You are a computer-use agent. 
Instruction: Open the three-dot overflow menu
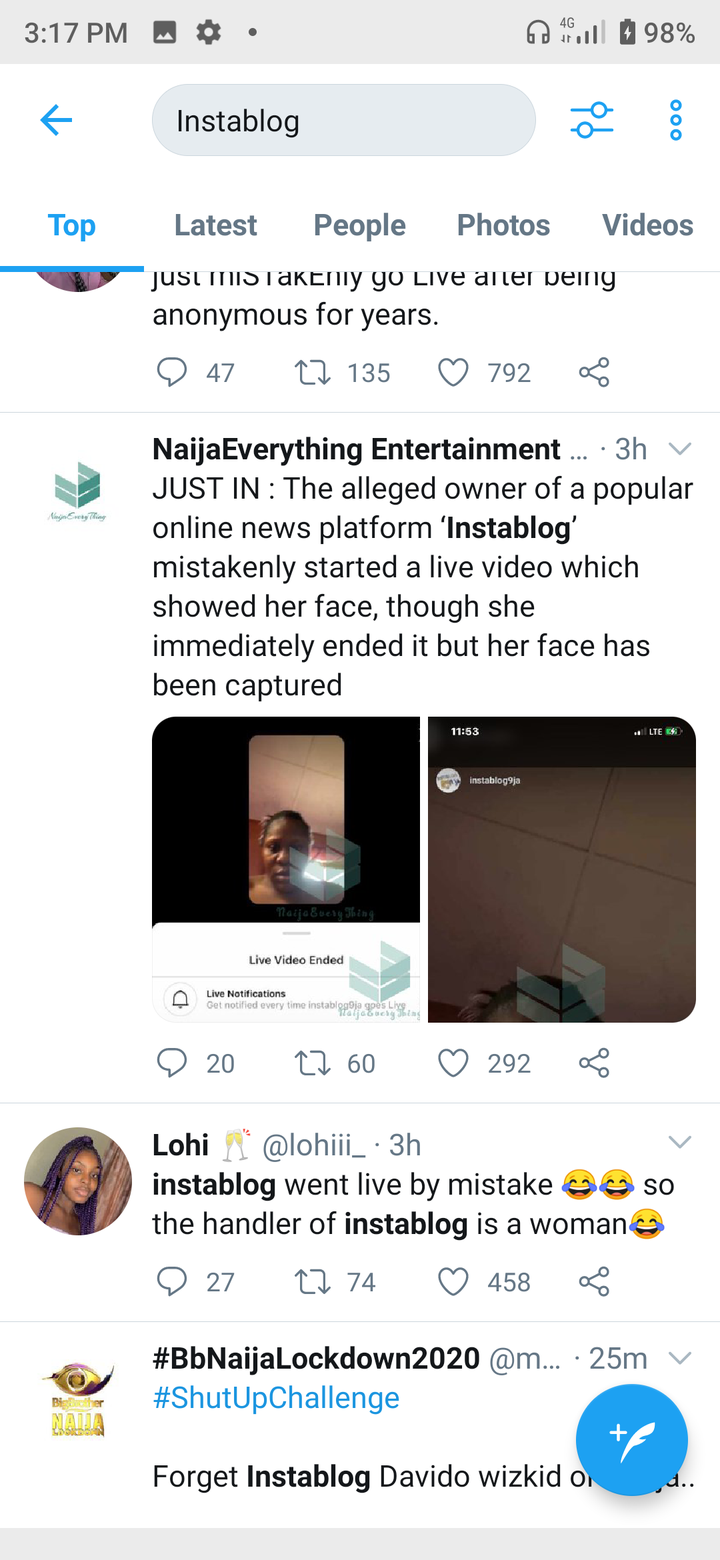[676, 120]
